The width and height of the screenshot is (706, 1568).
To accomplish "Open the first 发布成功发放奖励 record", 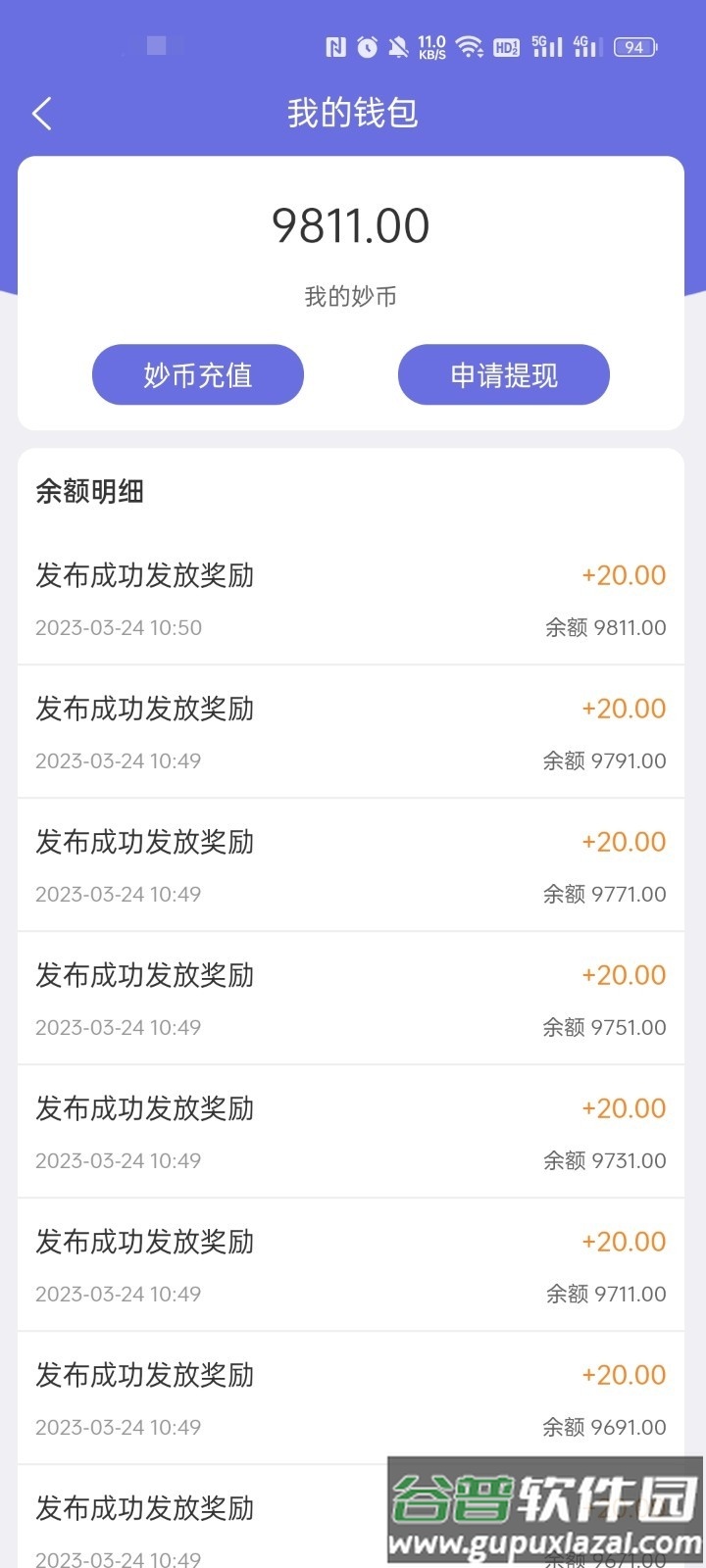I will [x=145, y=576].
